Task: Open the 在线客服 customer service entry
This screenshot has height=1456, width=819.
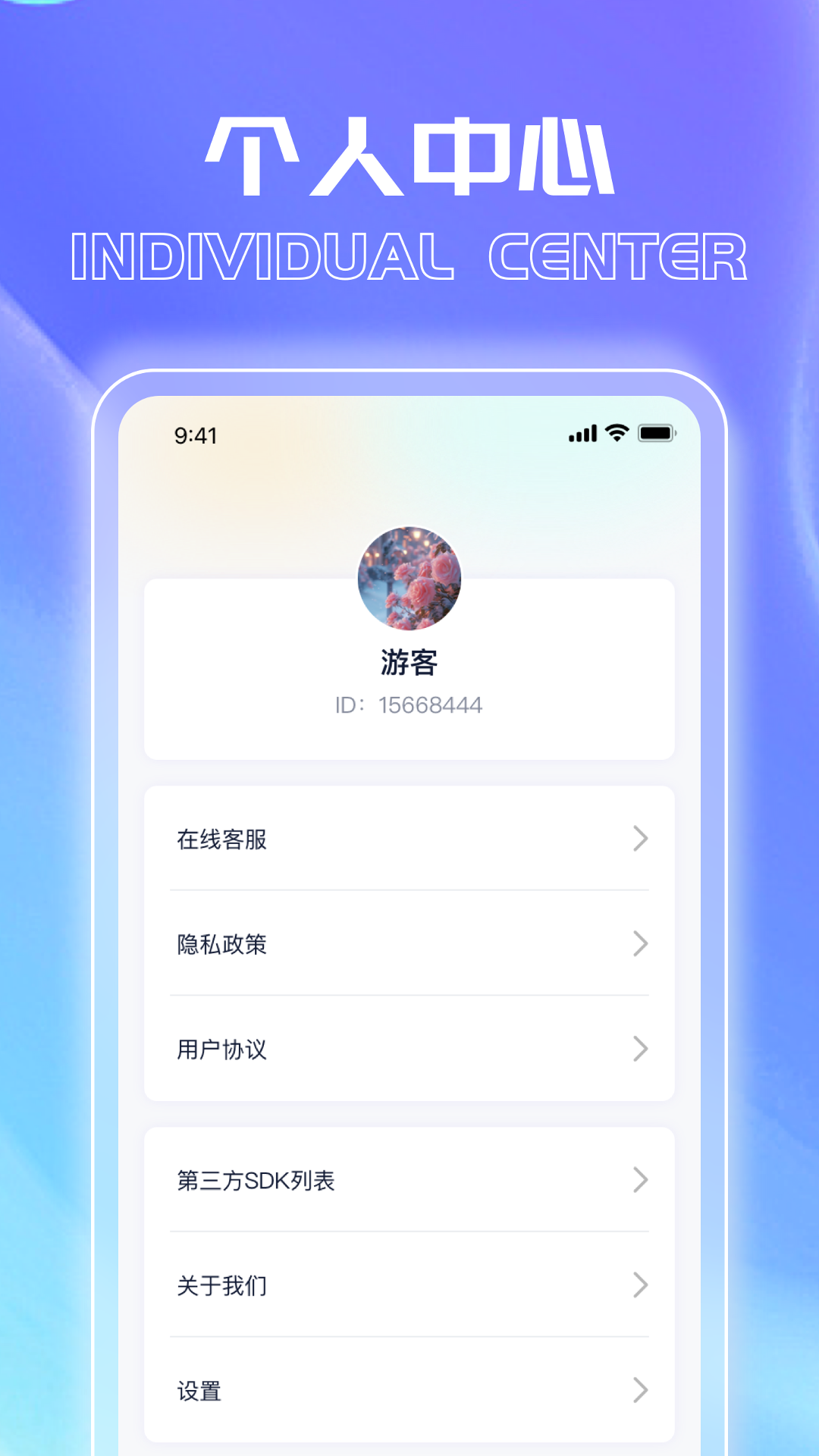Action: tap(221, 839)
